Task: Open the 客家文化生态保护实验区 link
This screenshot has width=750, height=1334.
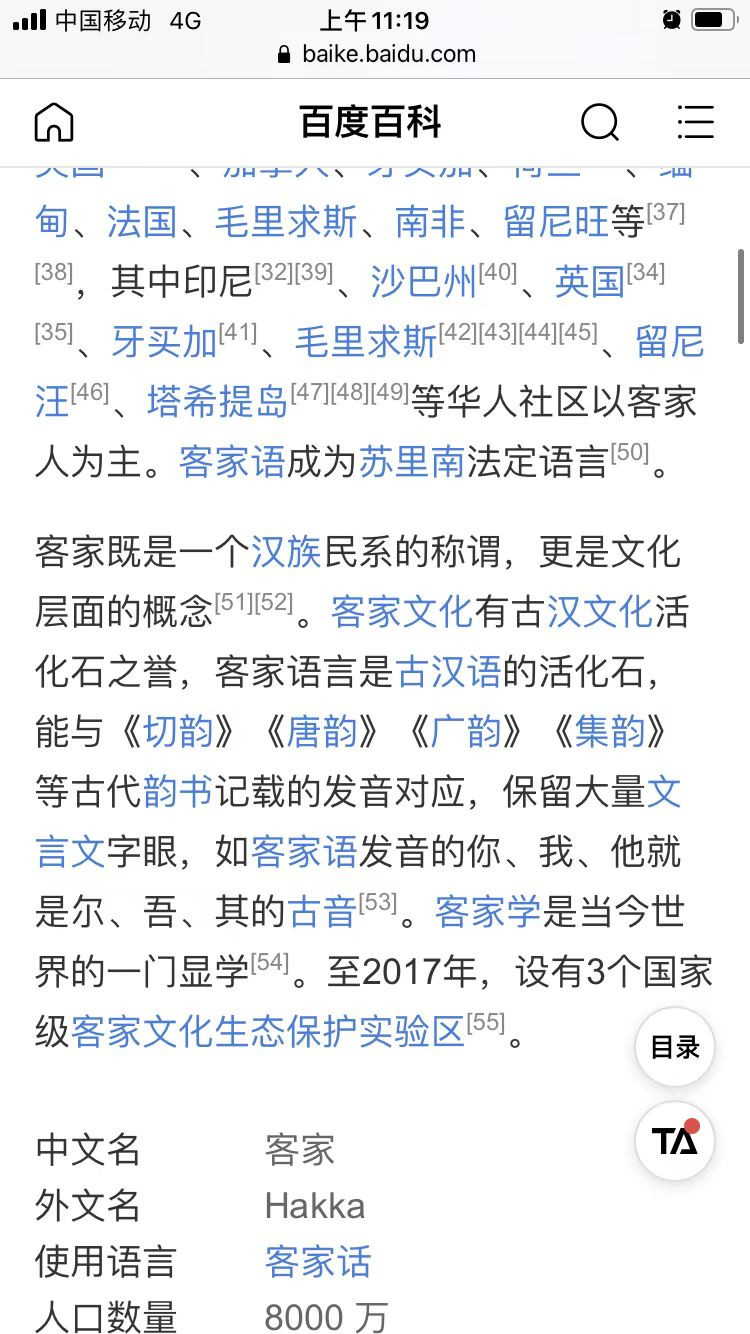Action: click(268, 1032)
